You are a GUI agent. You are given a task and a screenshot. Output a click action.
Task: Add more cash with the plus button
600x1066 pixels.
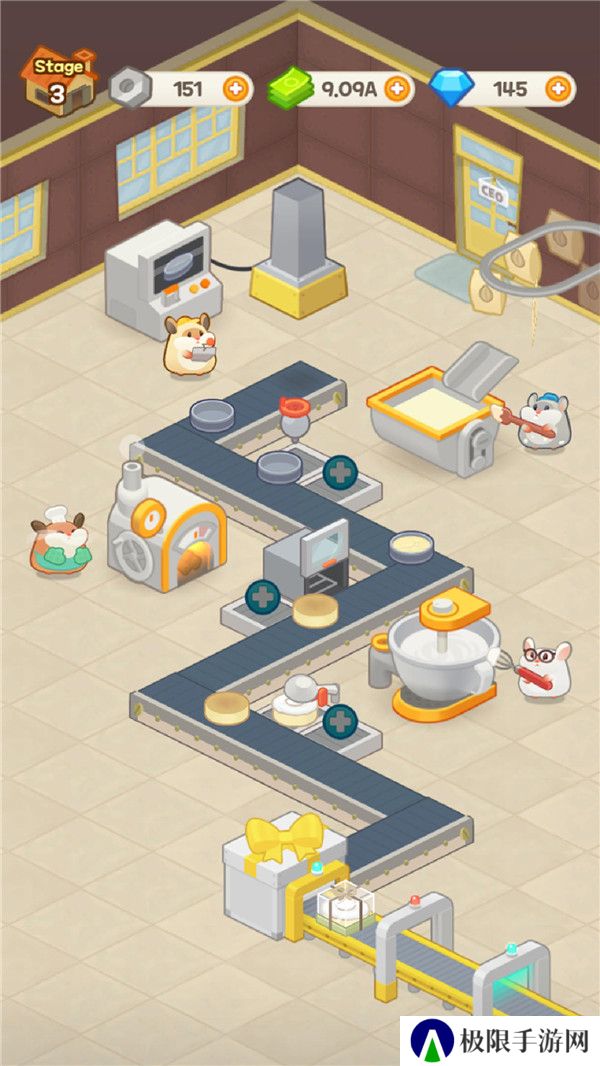click(x=397, y=89)
